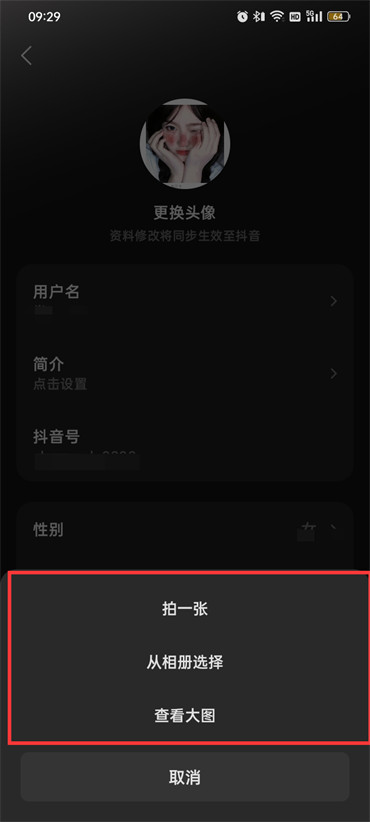Open 查看大图 to view the large image

(x=185, y=716)
